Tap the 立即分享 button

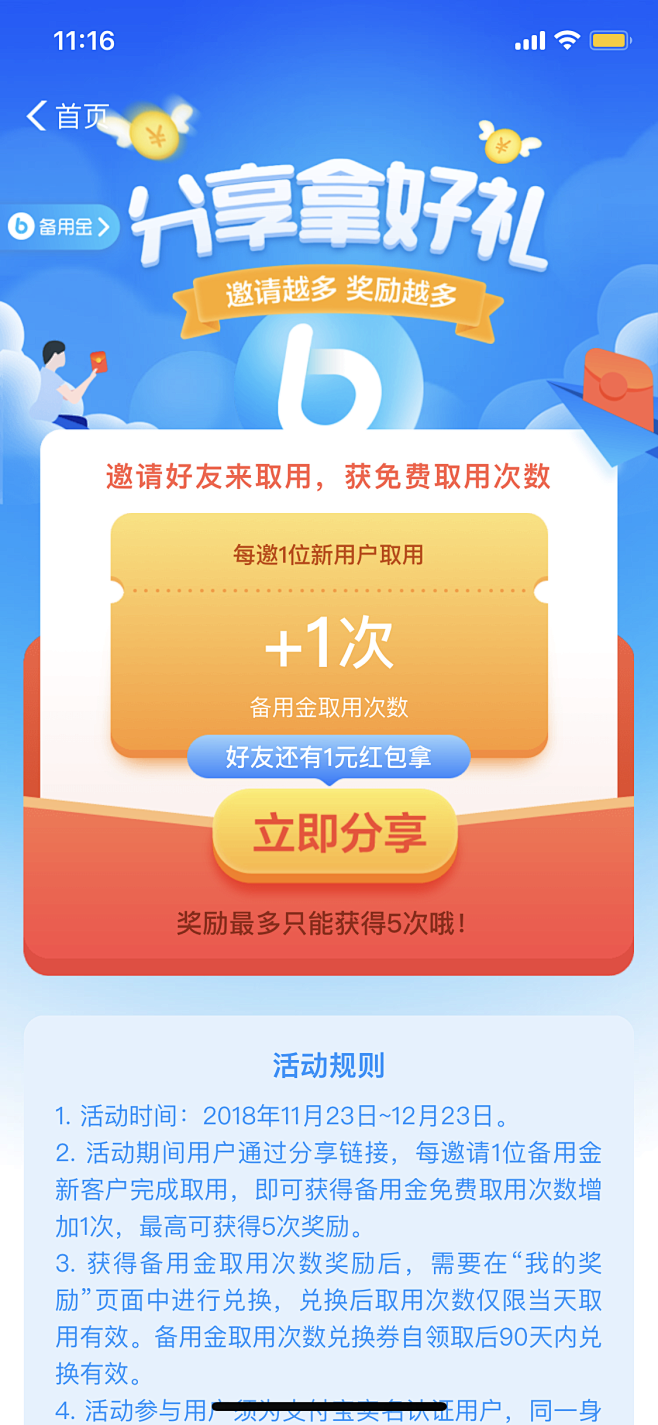(x=335, y=835)
